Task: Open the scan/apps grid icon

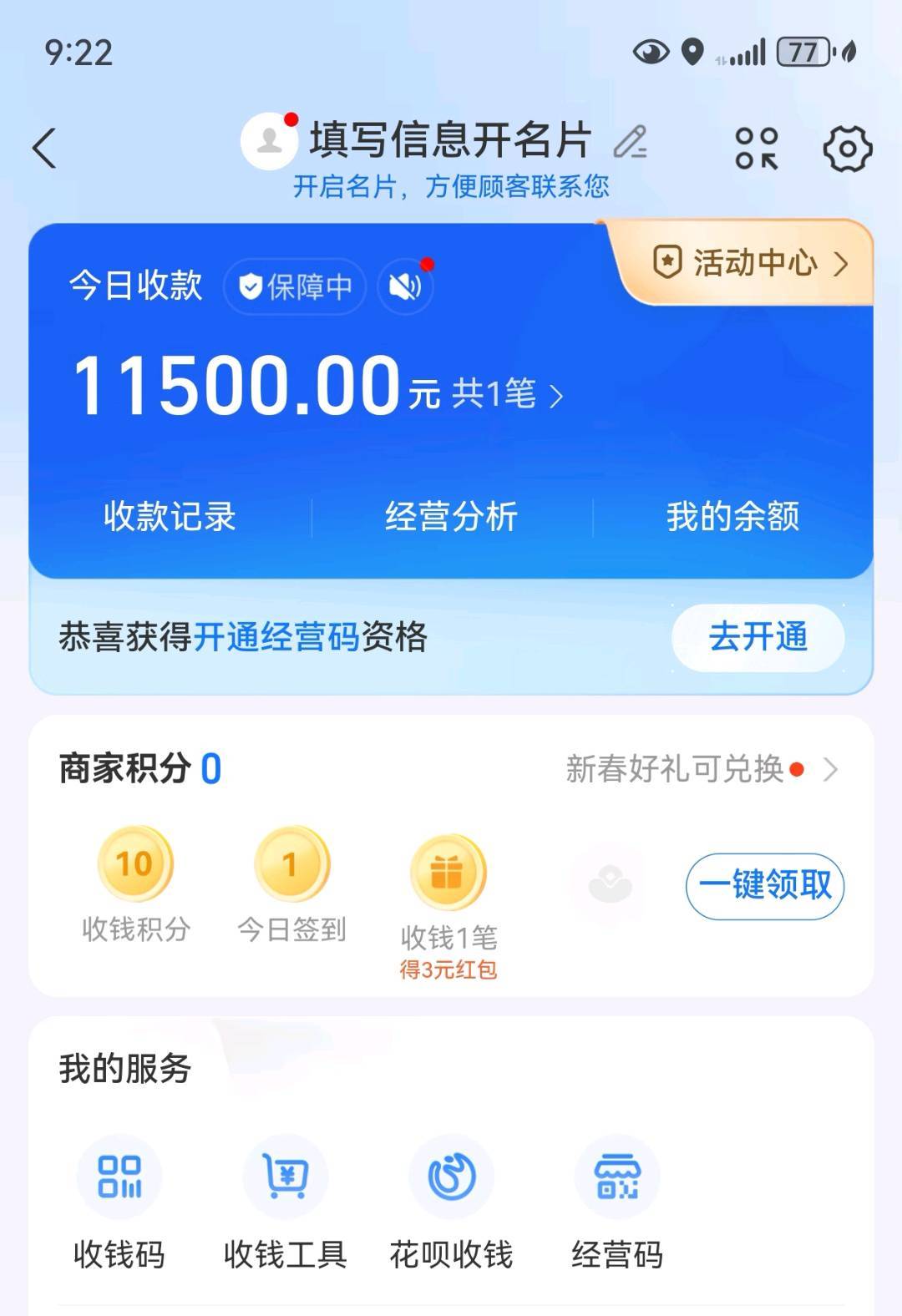Action: pyautogui.click(x=756, y=149)
